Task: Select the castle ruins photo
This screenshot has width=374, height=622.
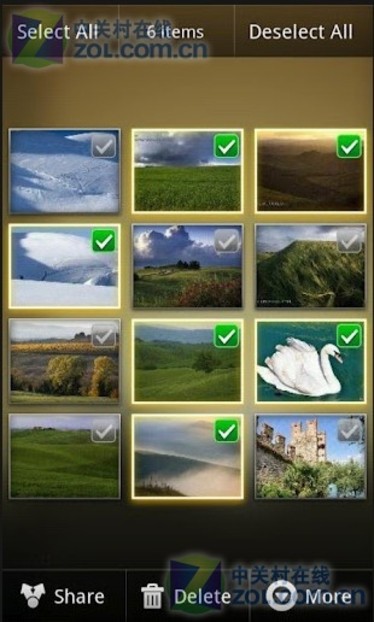Action: click(311, 456)
